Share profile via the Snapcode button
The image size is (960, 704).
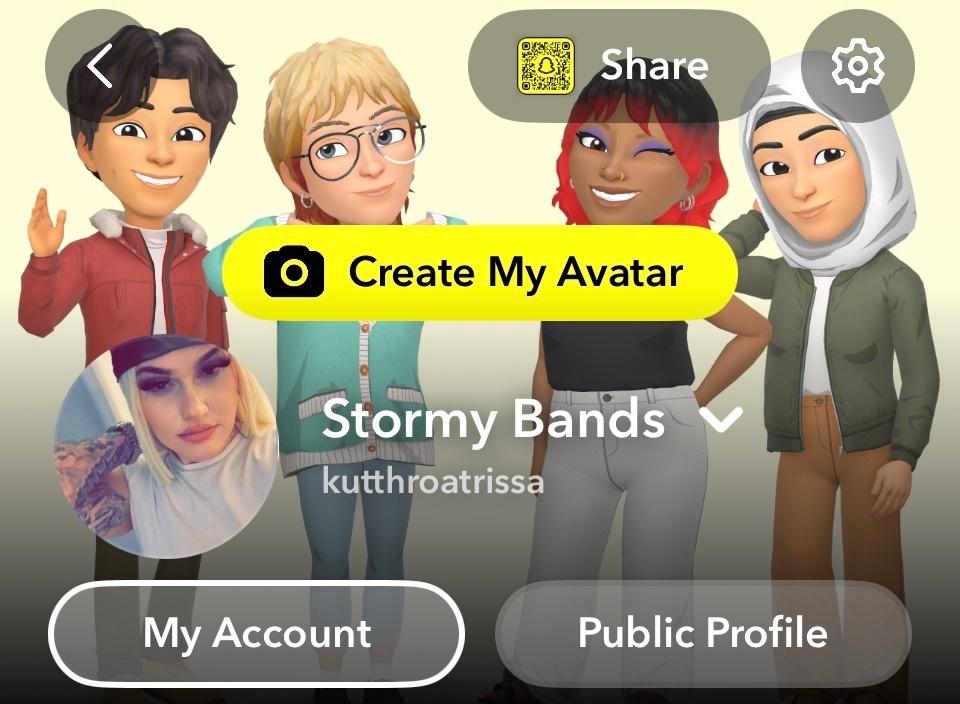point(618,66)
